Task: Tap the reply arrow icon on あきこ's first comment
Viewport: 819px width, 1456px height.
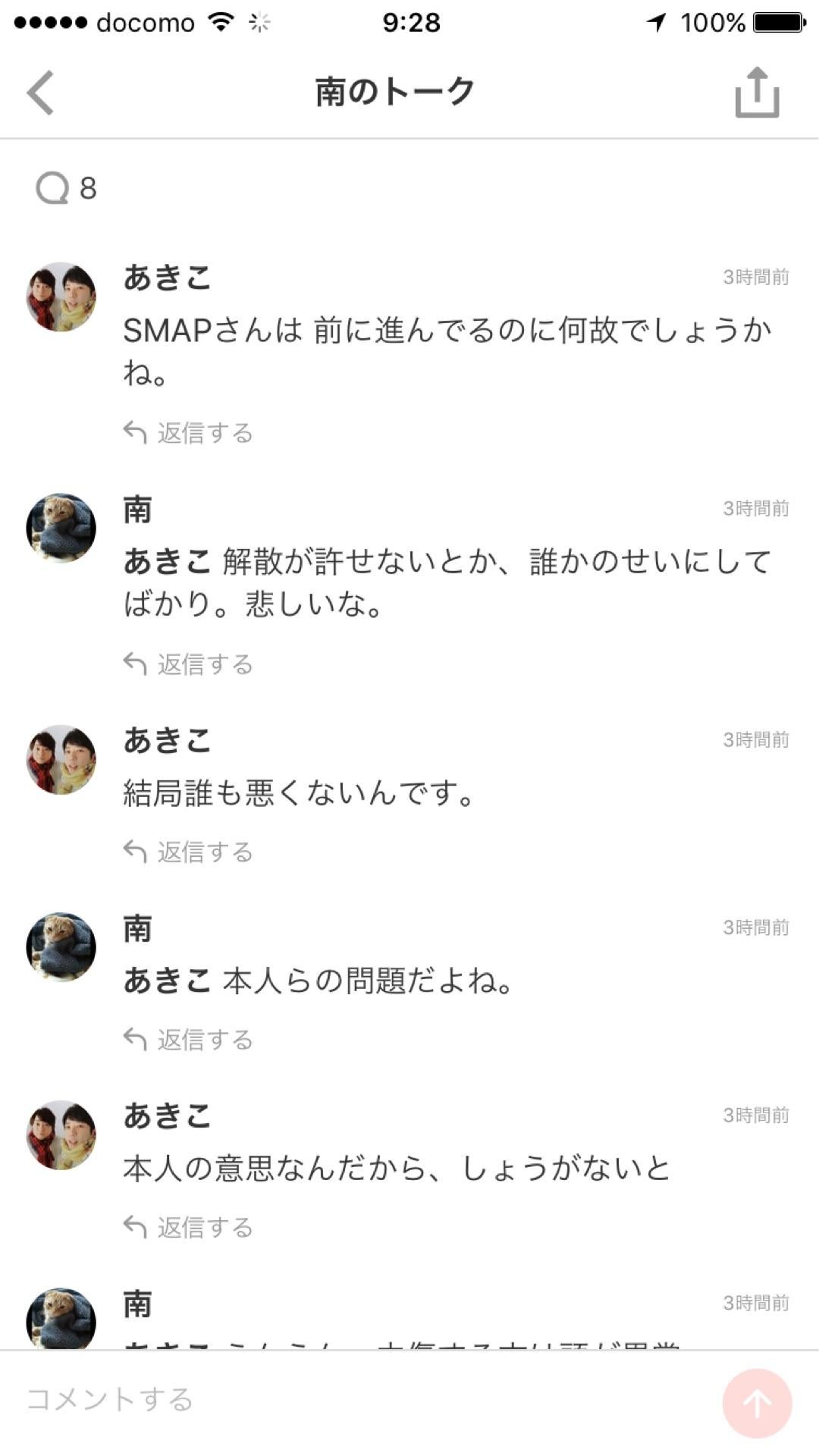Action: tap(135, 431)
